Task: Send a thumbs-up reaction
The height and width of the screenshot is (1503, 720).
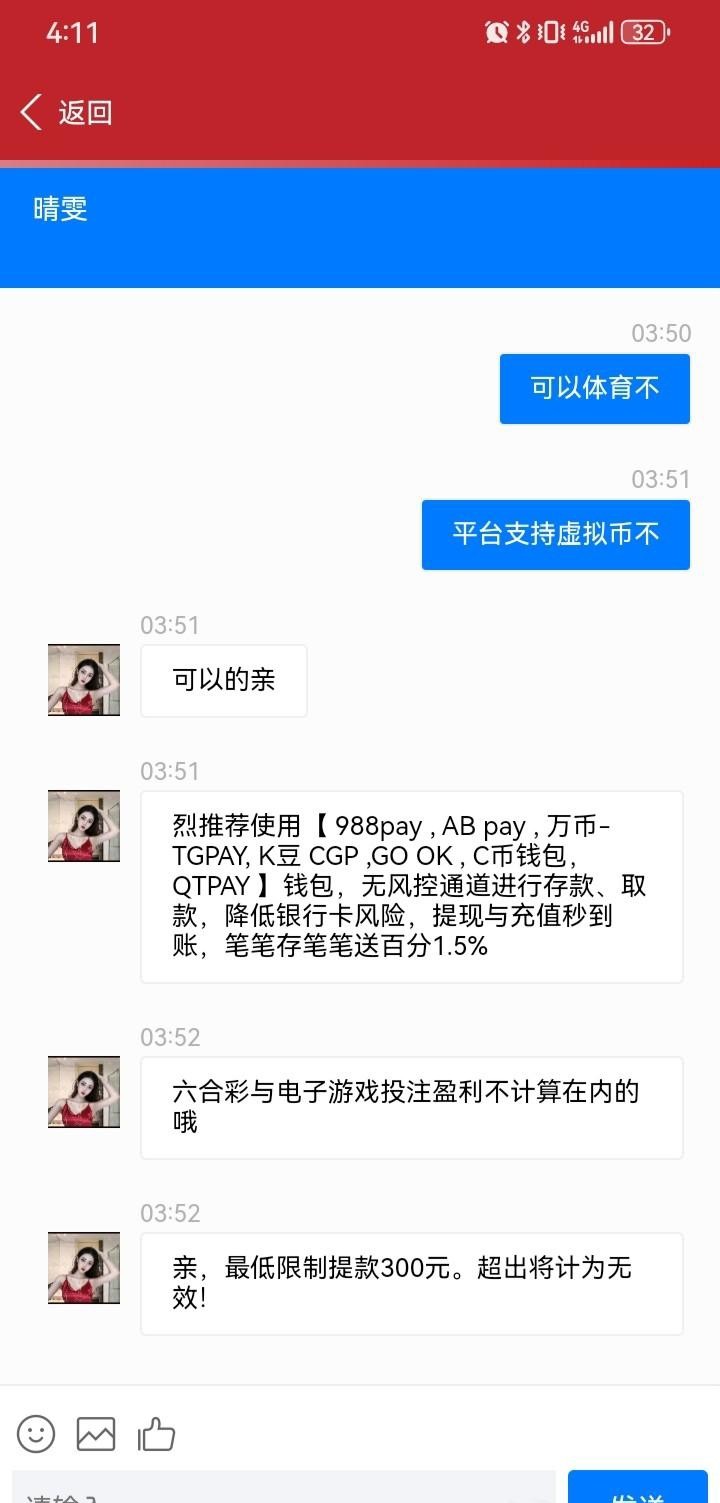Action: [156, 1434]
